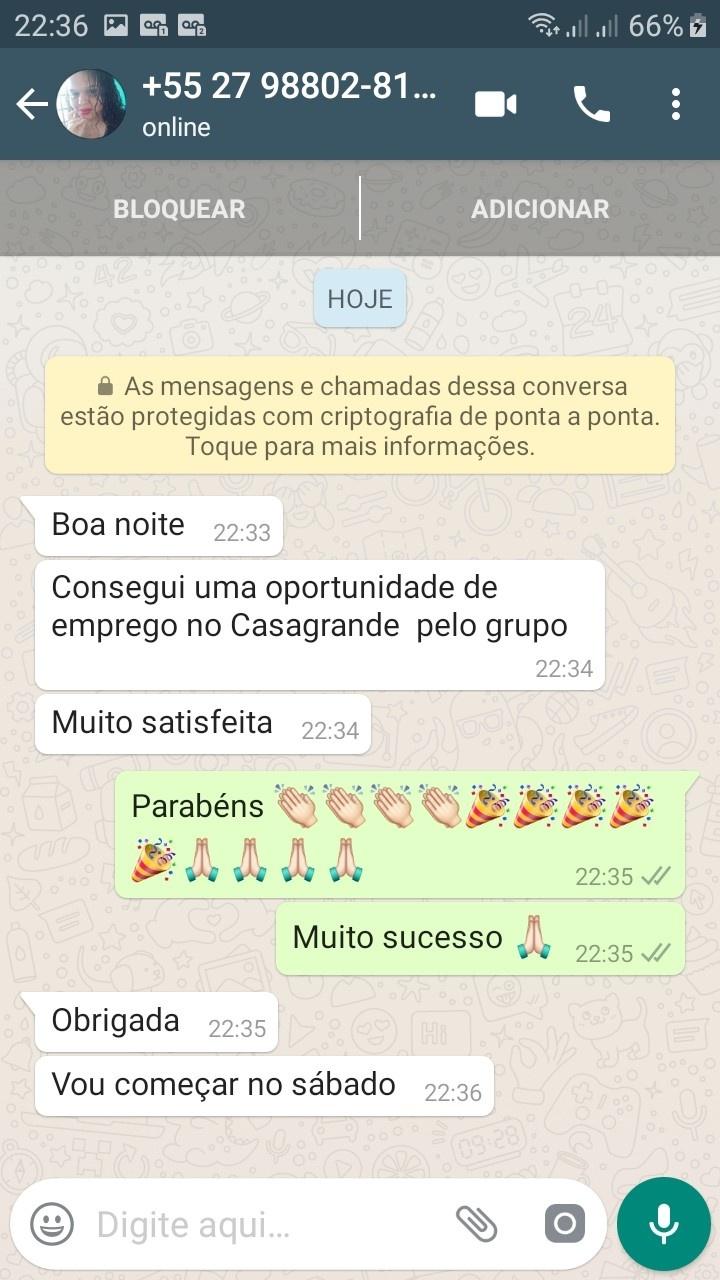This screenshot has width=720, height=1280.
Task: Tap the encryption notice for more info
Action: pos(360,415)
